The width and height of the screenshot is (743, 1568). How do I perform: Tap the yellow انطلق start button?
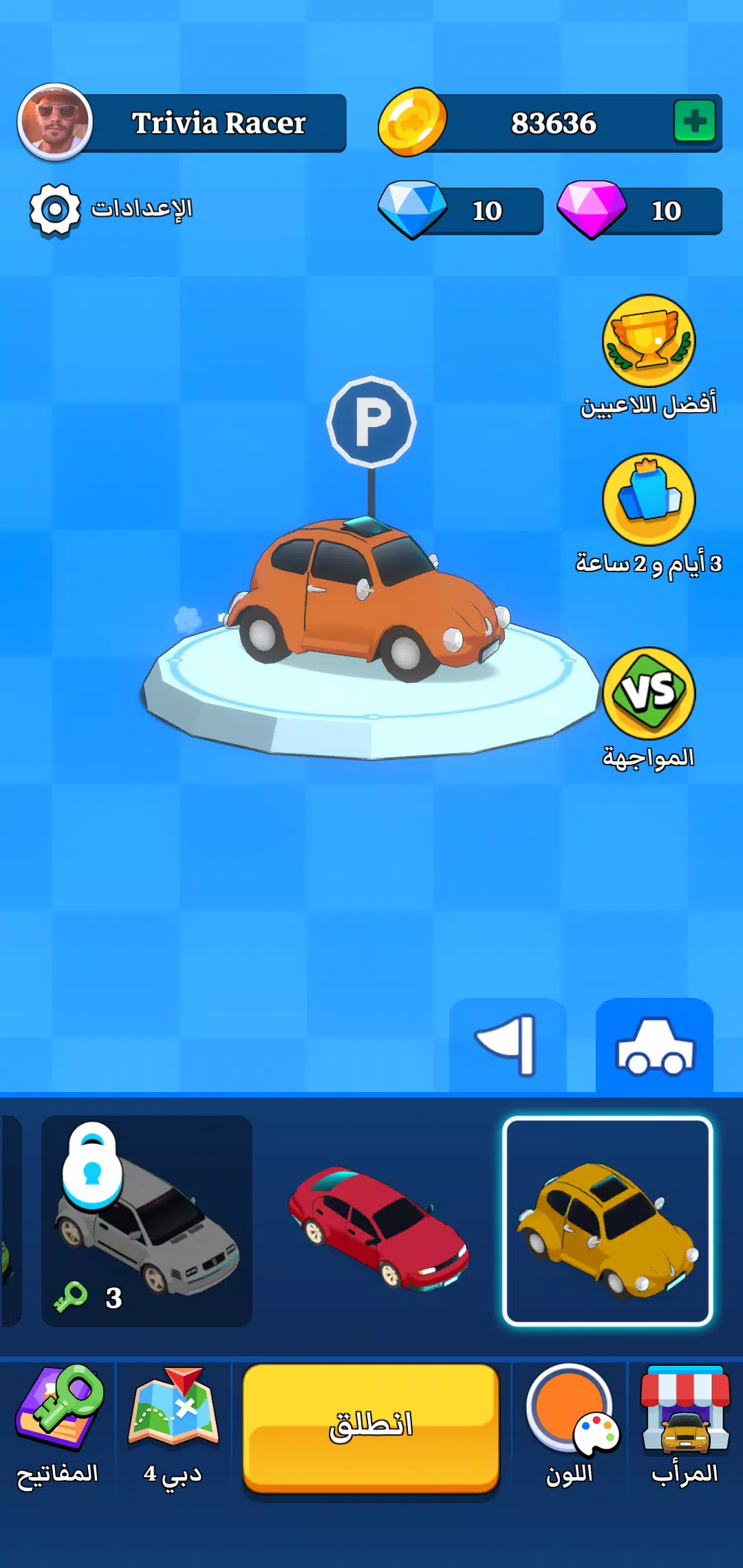(371, 1428)
